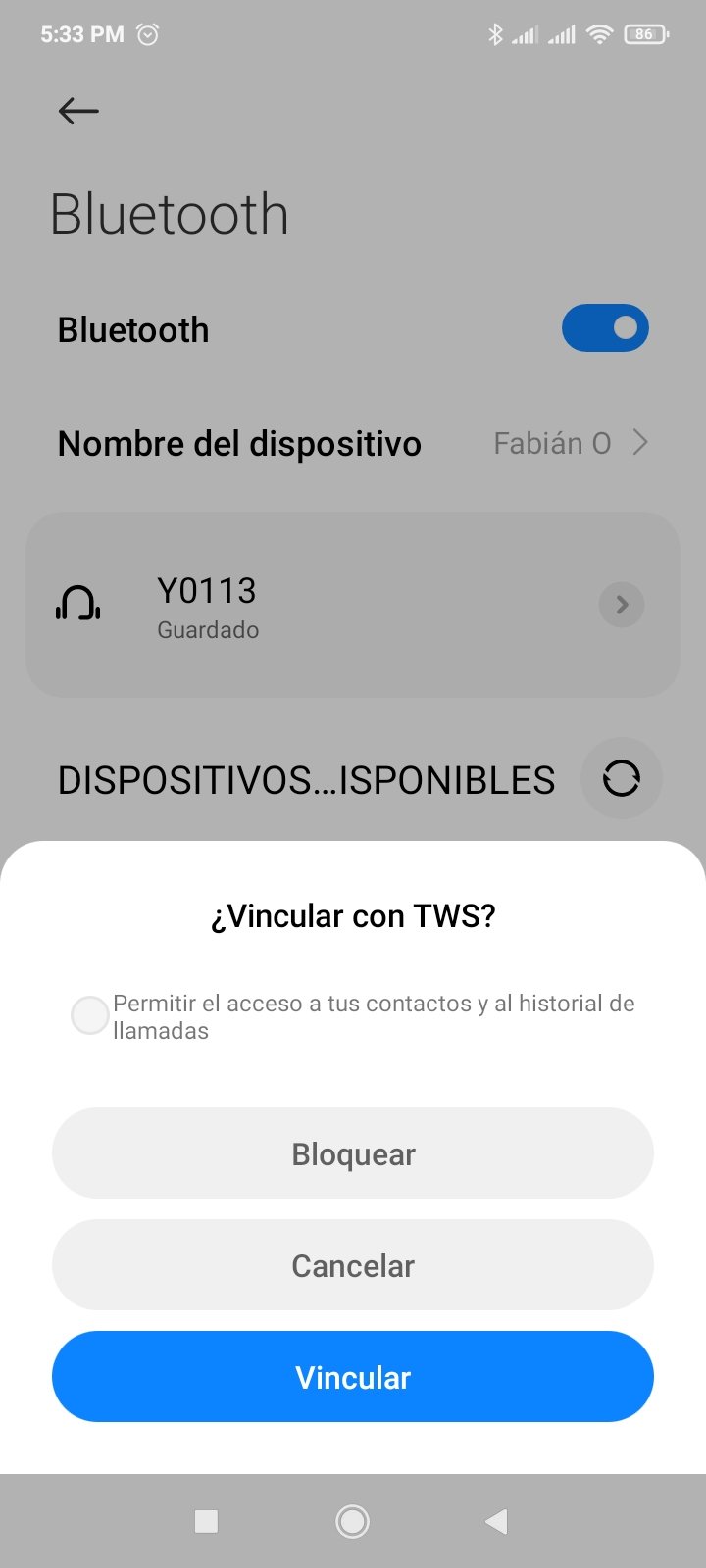706x1568 pixels.
Task: Turn off the Bluetooth switch
Action: click(605, 328)
